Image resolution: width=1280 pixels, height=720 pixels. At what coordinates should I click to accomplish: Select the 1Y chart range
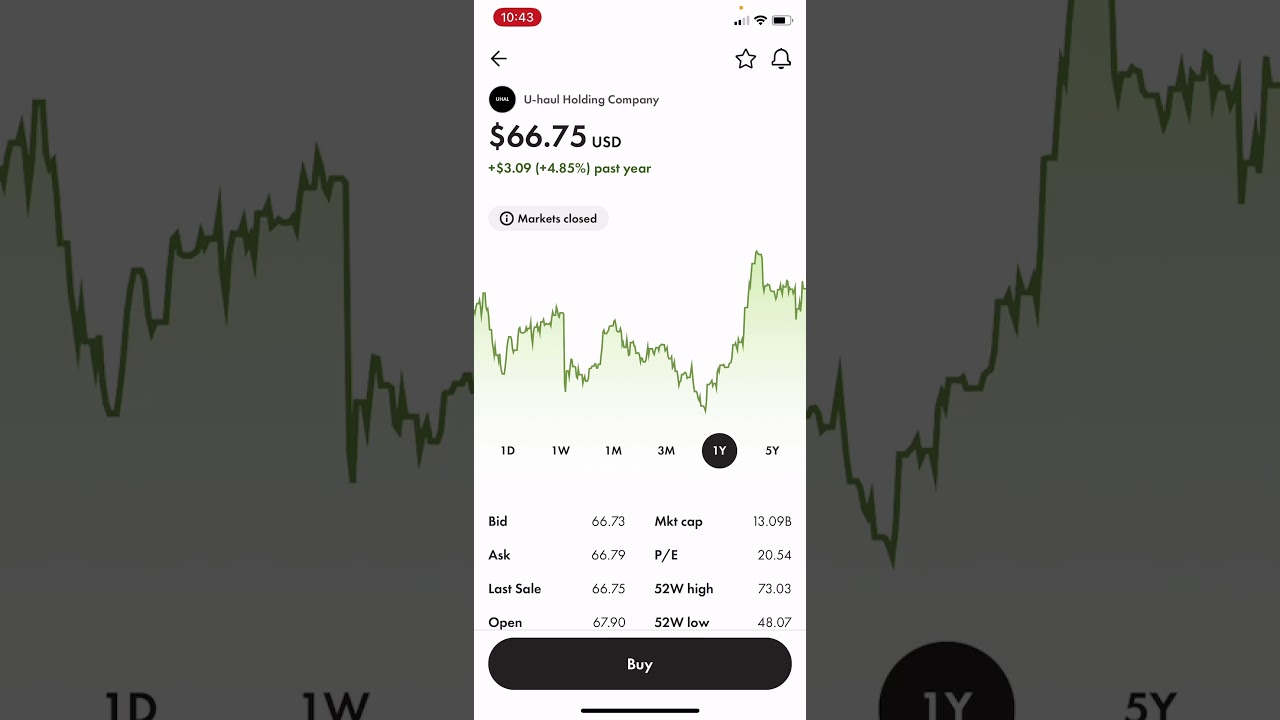(x=719, y=451)
